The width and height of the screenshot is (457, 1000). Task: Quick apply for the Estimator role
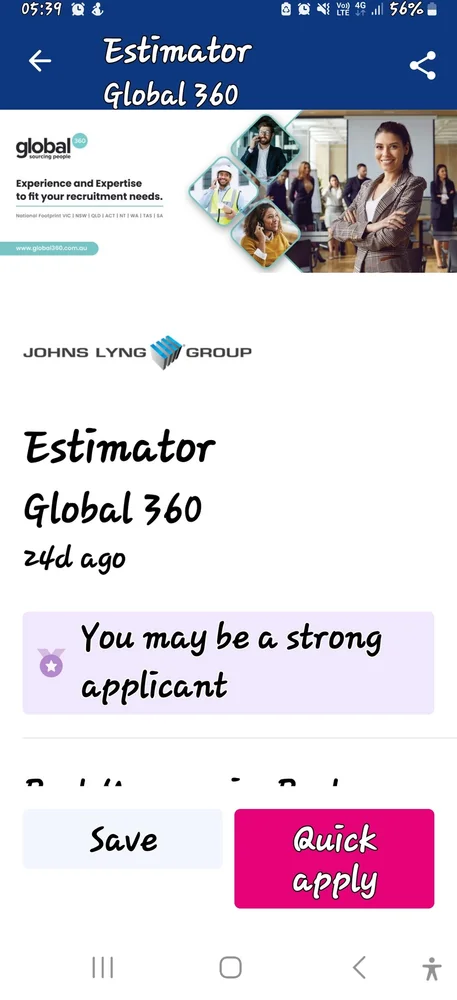[x=334, y=858]
